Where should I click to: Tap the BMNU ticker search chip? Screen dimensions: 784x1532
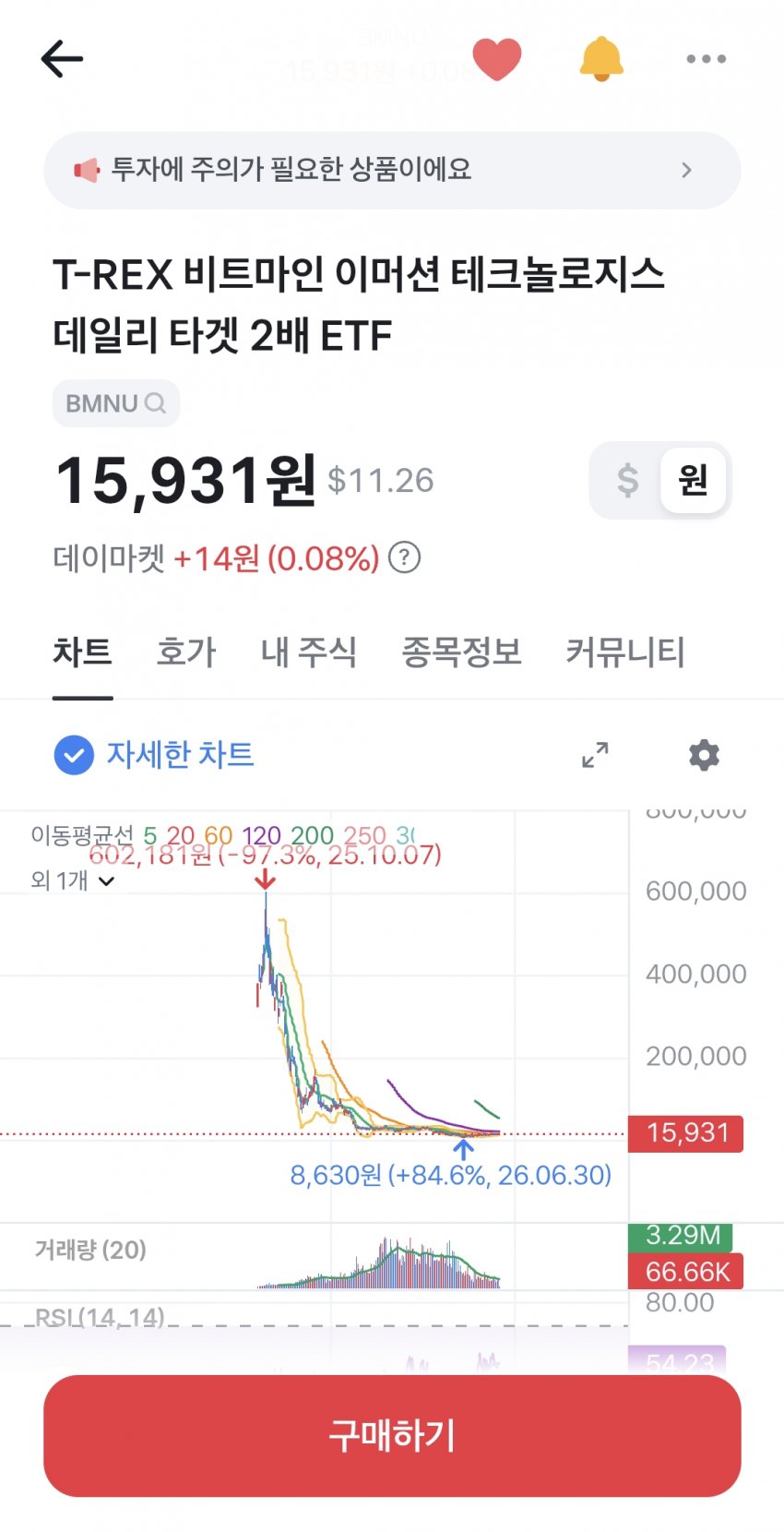tap(115, 403)
